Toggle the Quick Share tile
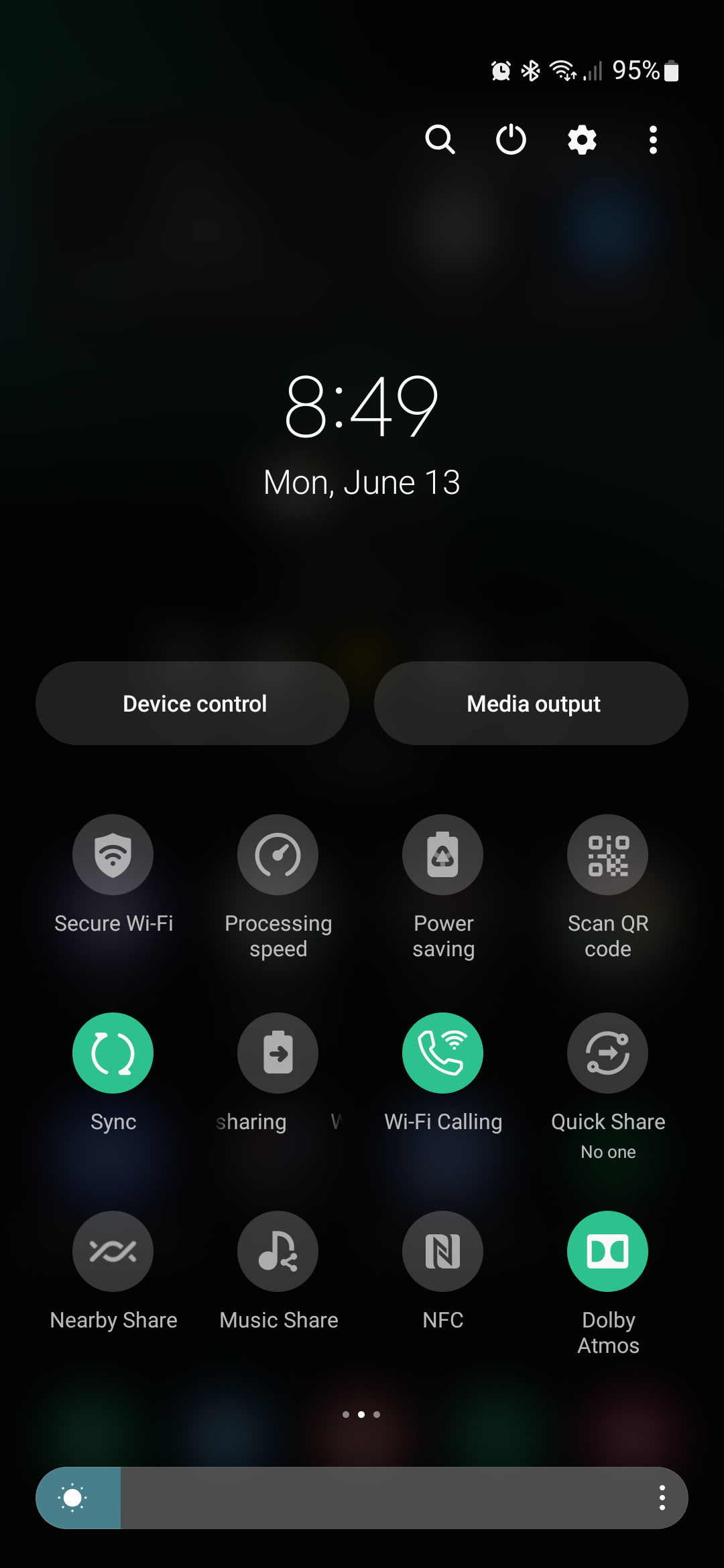 pyautogui.click(x=607, y=1053)
